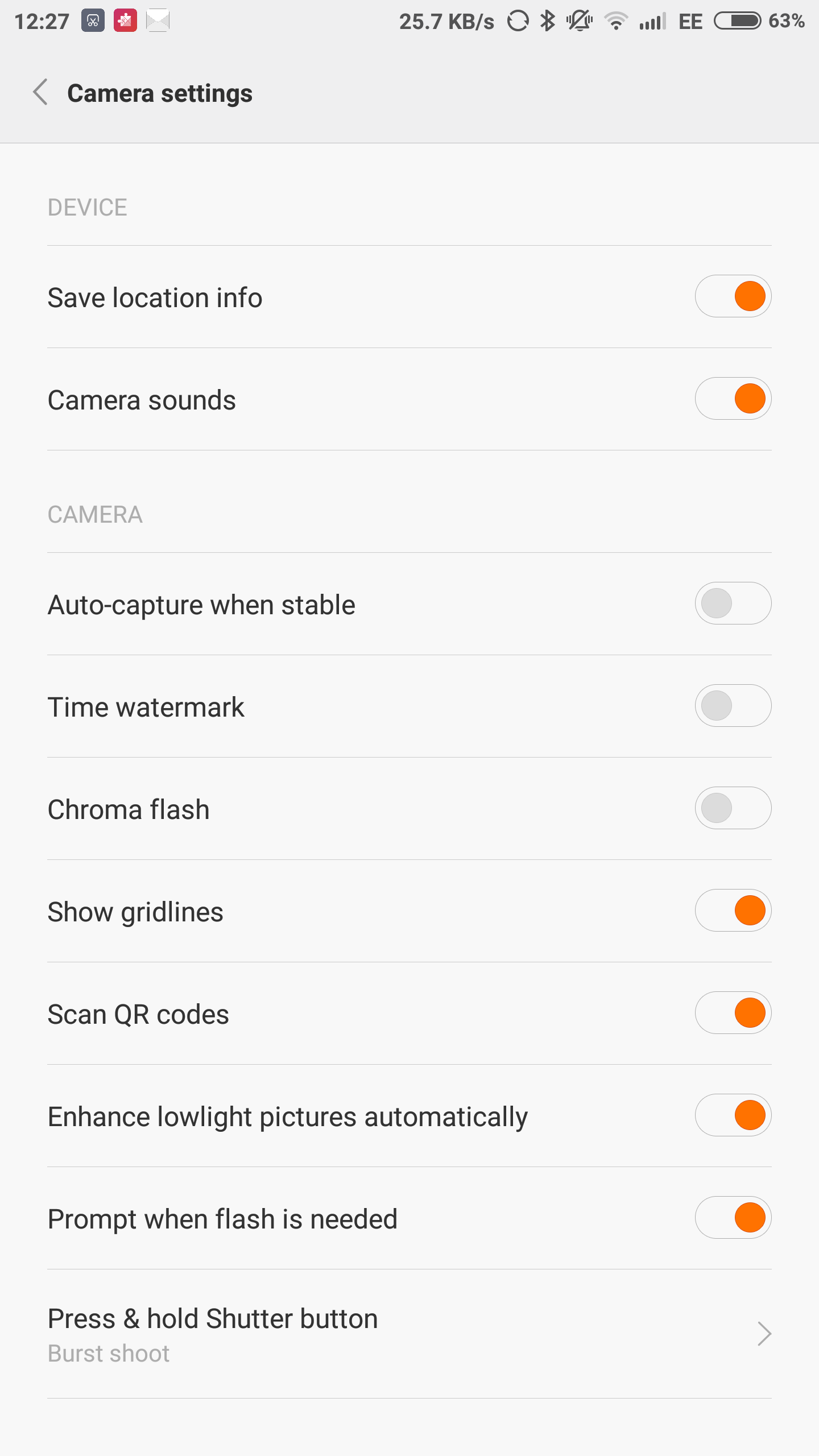Switch off Enhance lowlight pictures automatically
This screenshot has height=1456, width=819.
[x=733, y=1115]
